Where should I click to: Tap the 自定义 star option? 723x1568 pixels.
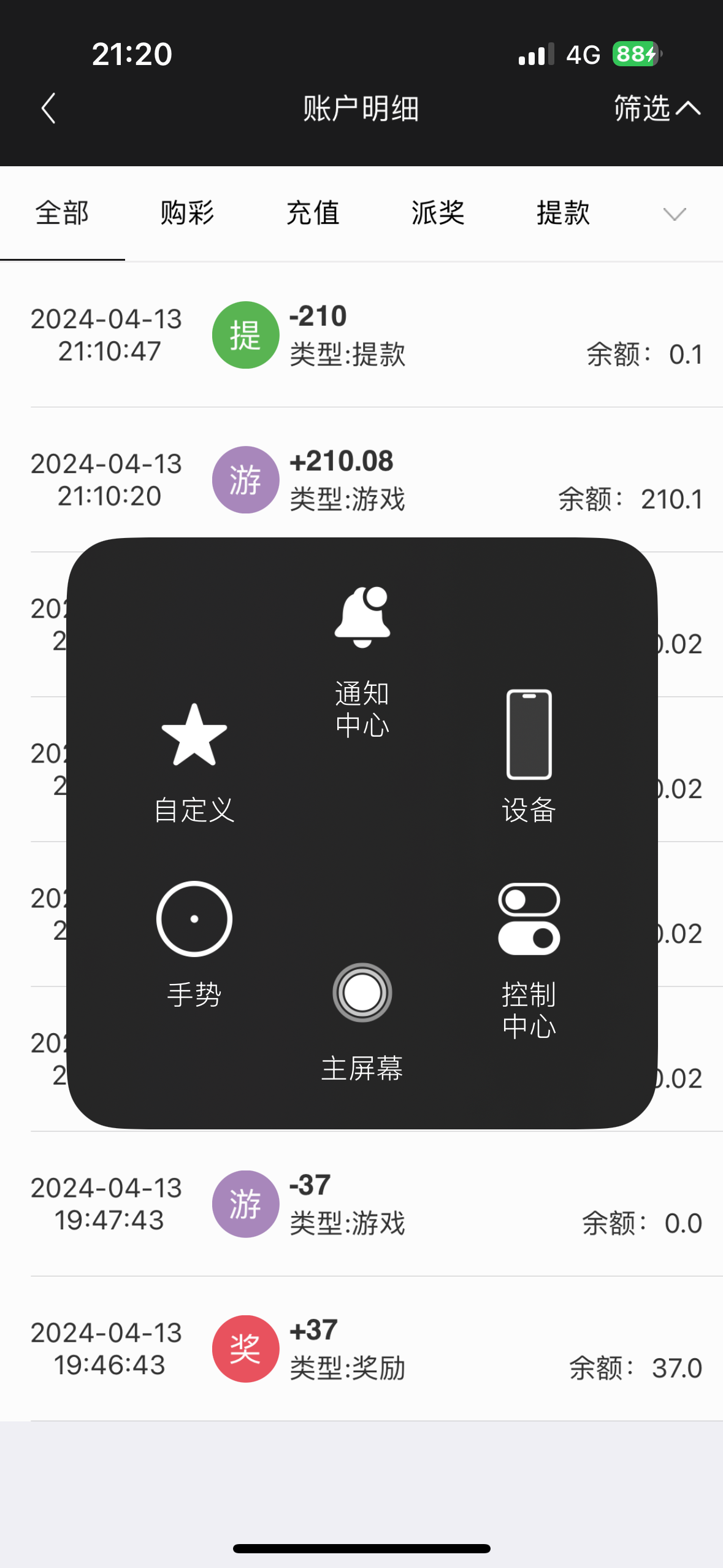[194, 761]
